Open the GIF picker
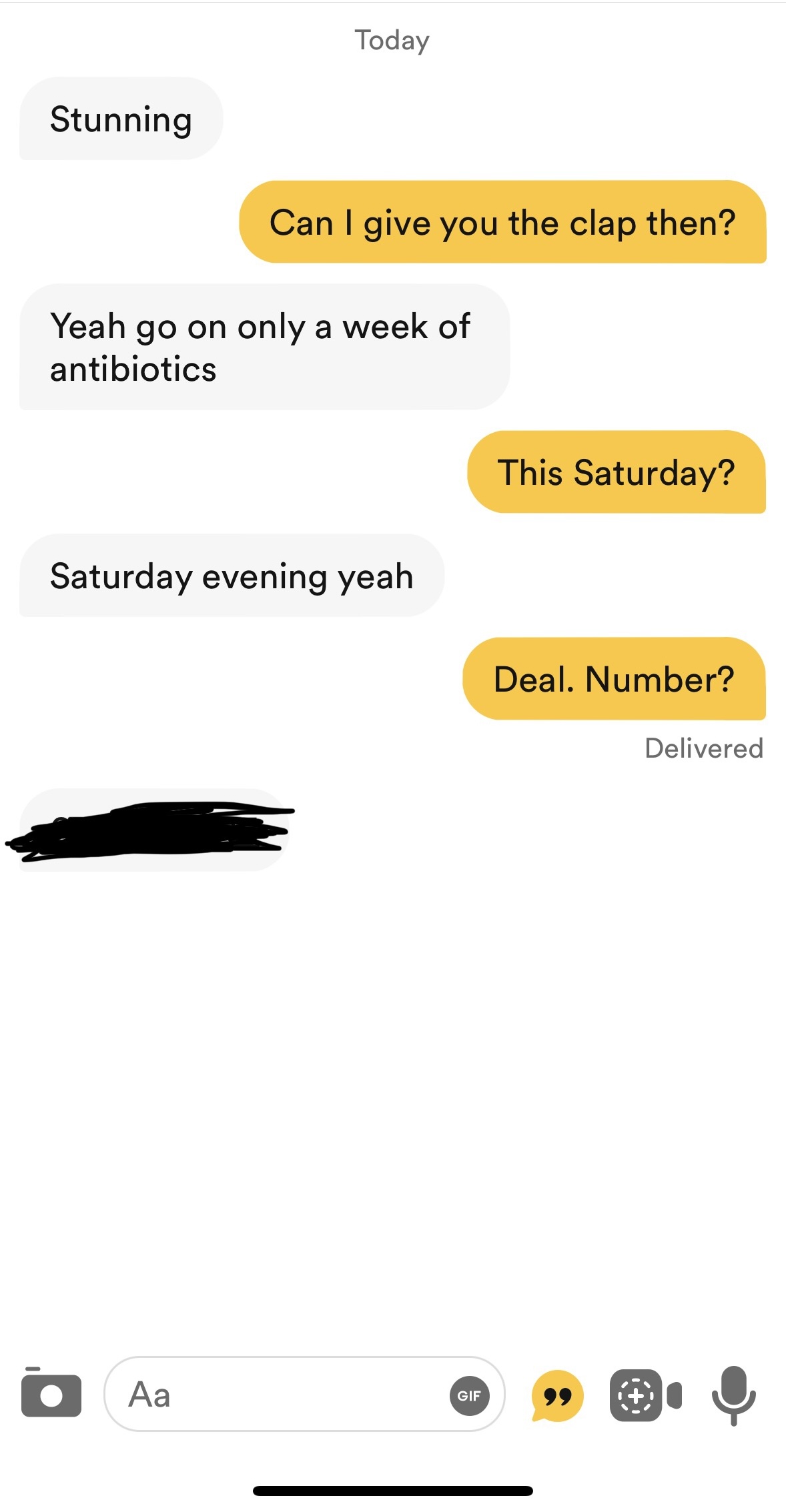The image size is (786, 1512). tap(469, 1395)
